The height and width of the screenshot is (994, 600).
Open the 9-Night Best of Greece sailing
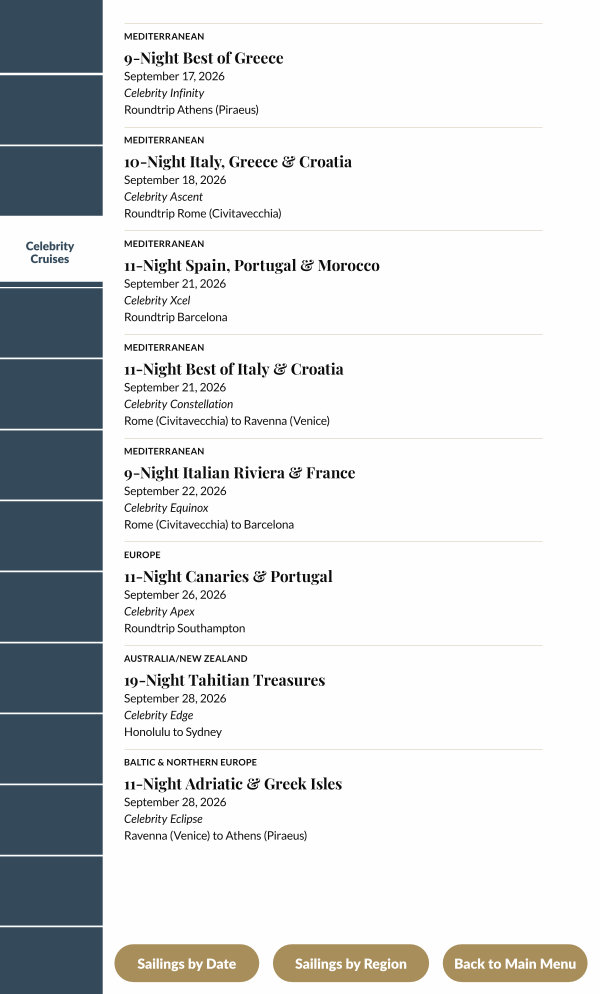tap(204, 58)
